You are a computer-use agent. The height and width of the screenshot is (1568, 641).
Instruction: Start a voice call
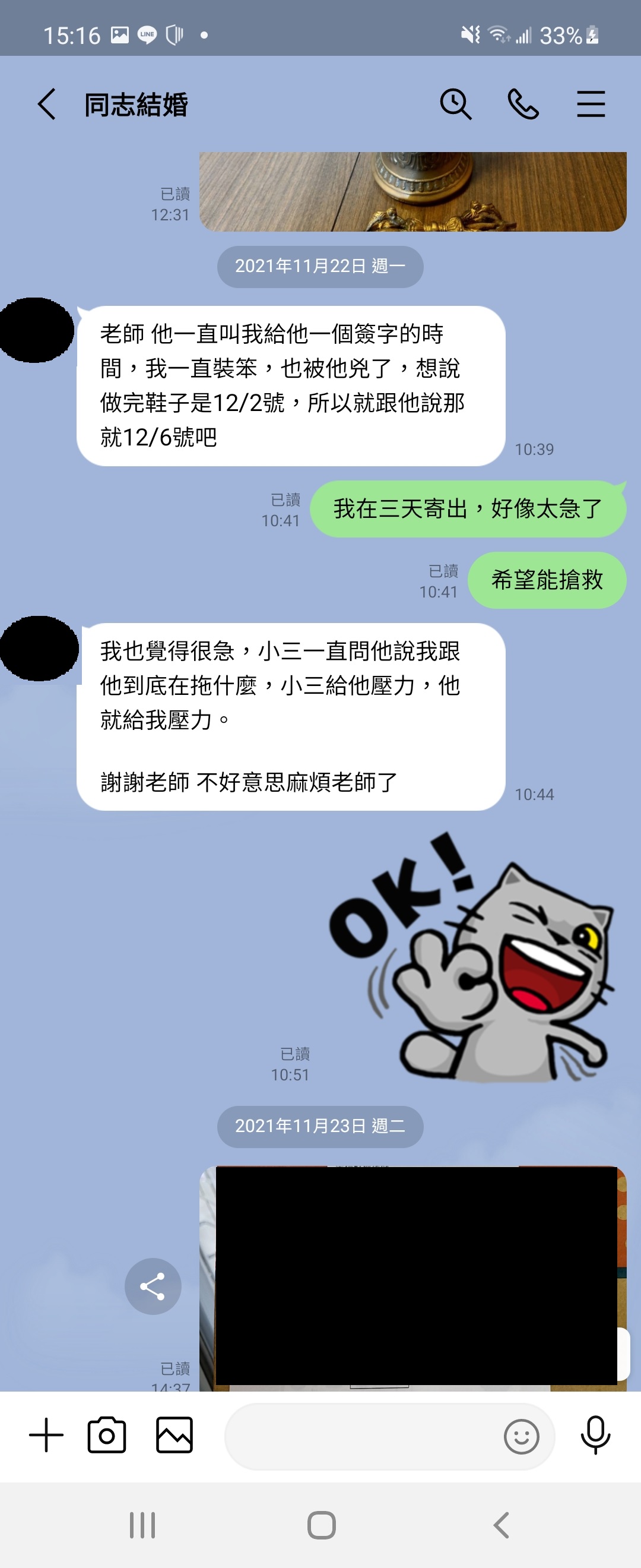click(523, 104)
